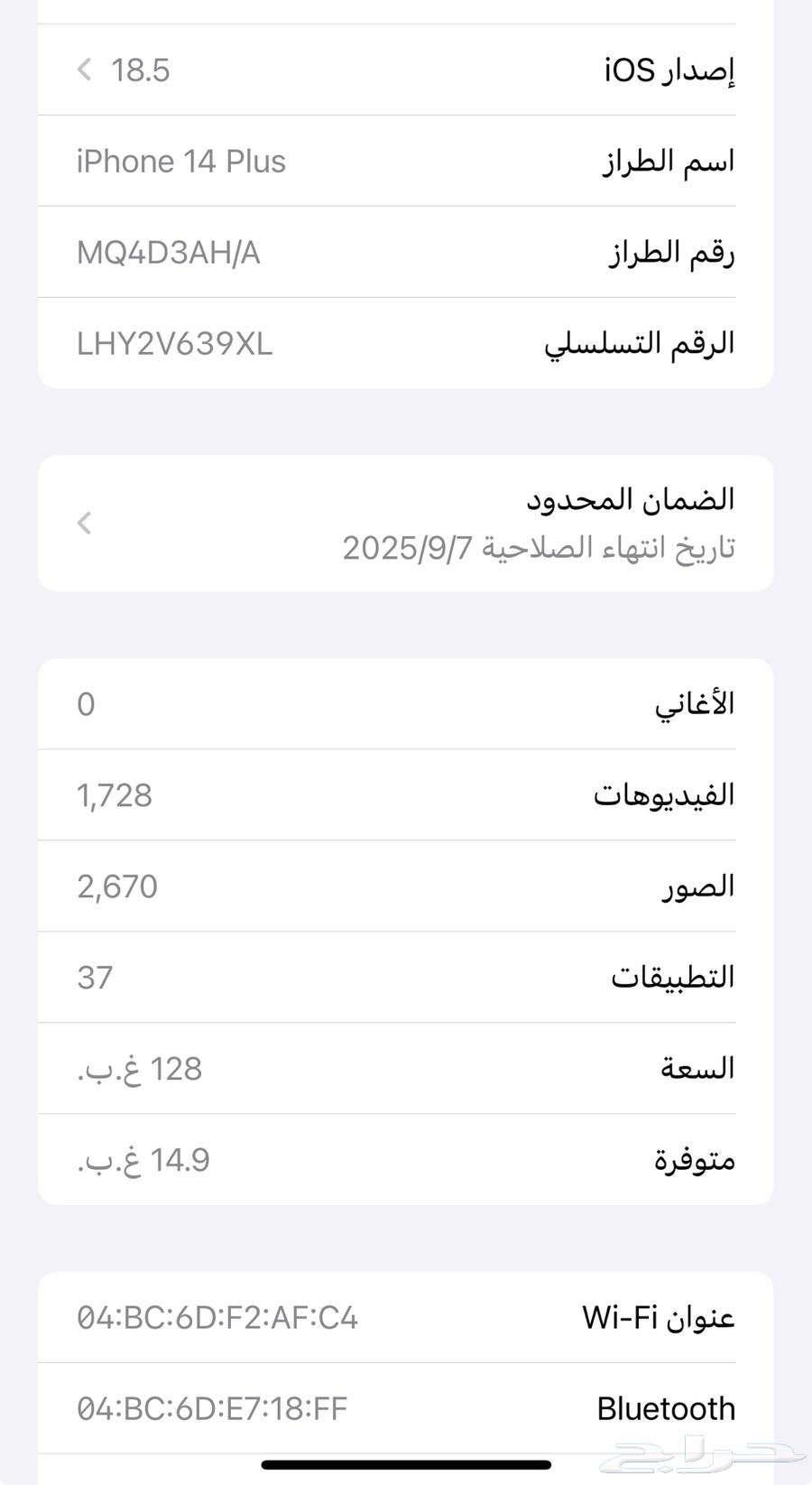Tap the available storage row 14.9
Image resolution: width=812 pixels, height=1485 pixels.
click(406, 1159)
